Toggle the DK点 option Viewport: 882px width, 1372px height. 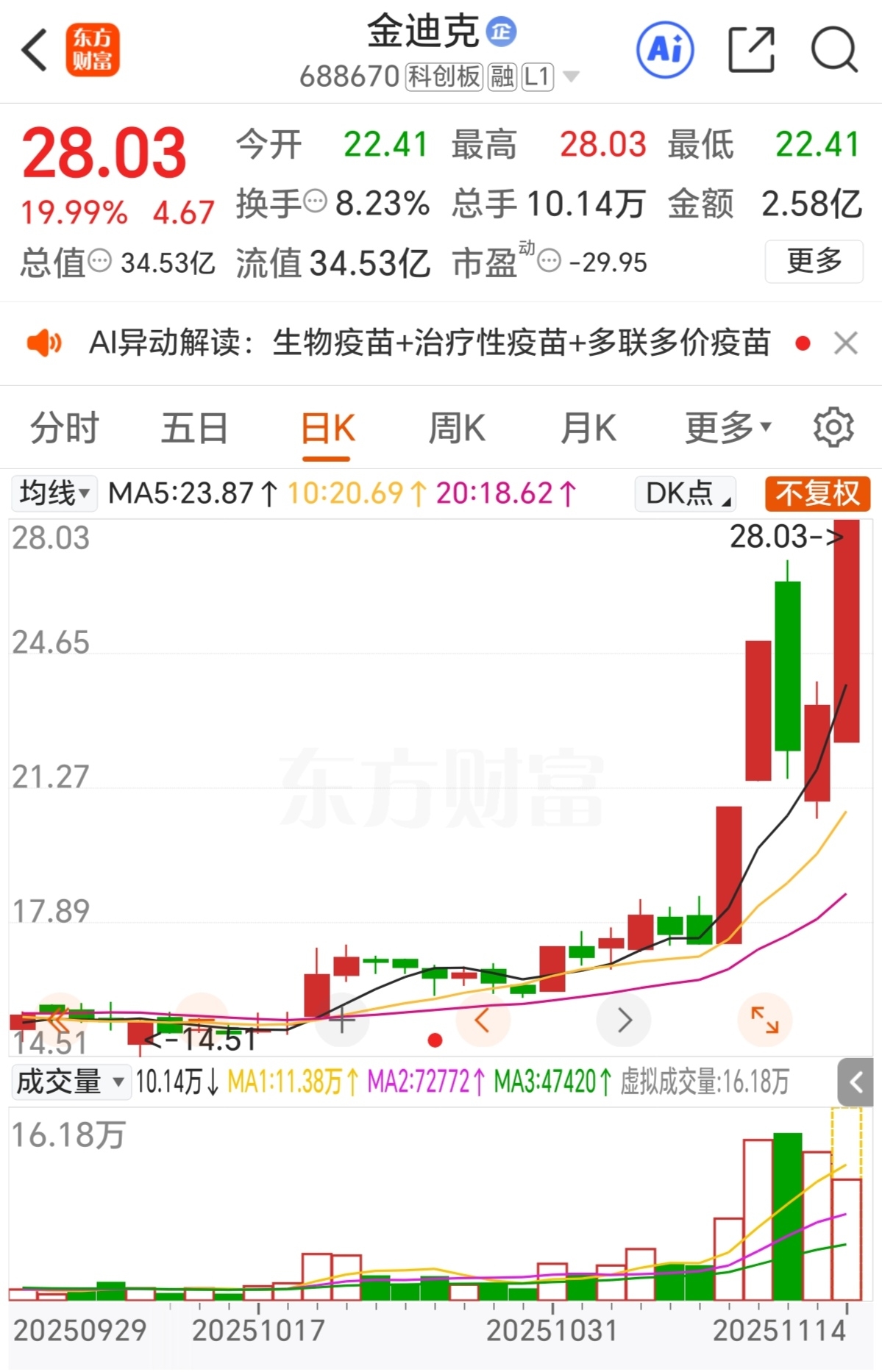(x=686, y=493)
